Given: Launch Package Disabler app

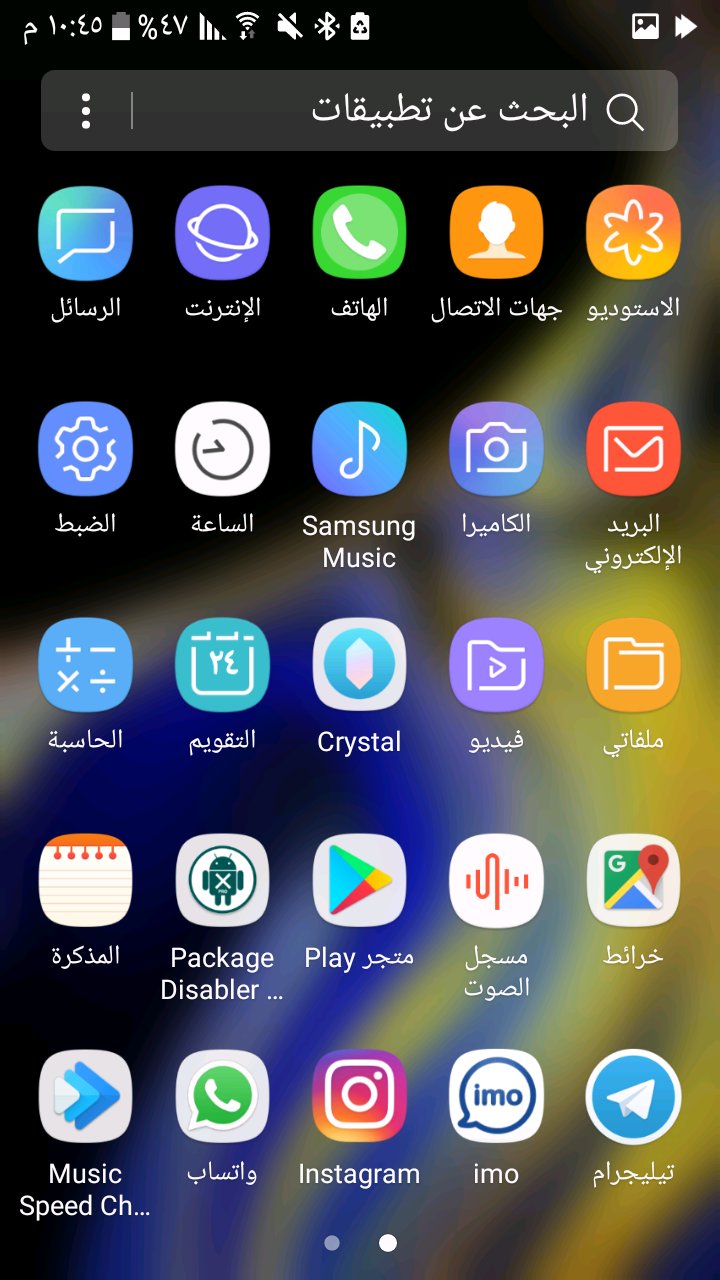Looking at the screenshot, I should (x=222, y=881).
